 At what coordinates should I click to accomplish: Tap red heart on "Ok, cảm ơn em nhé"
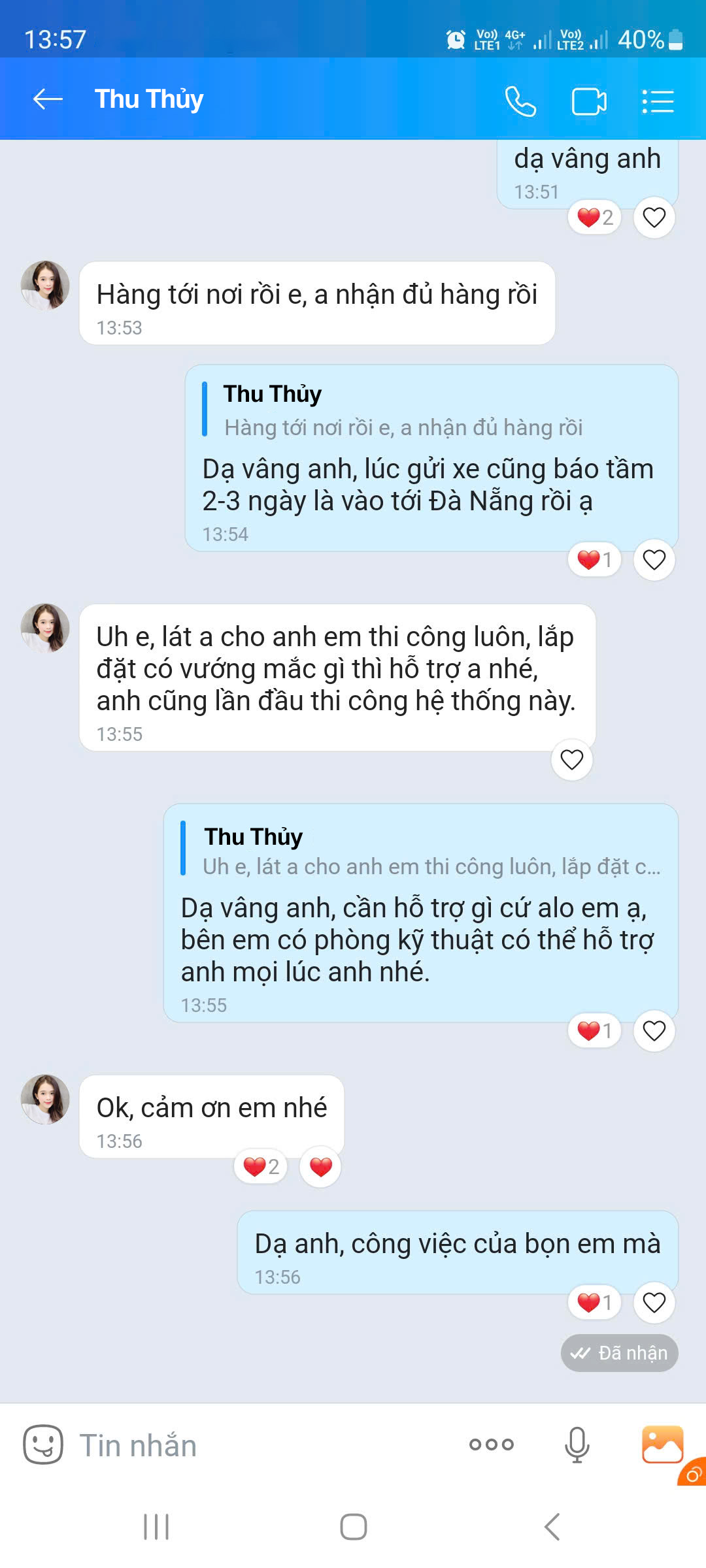pyautogui.click(x=320, y=1167)
